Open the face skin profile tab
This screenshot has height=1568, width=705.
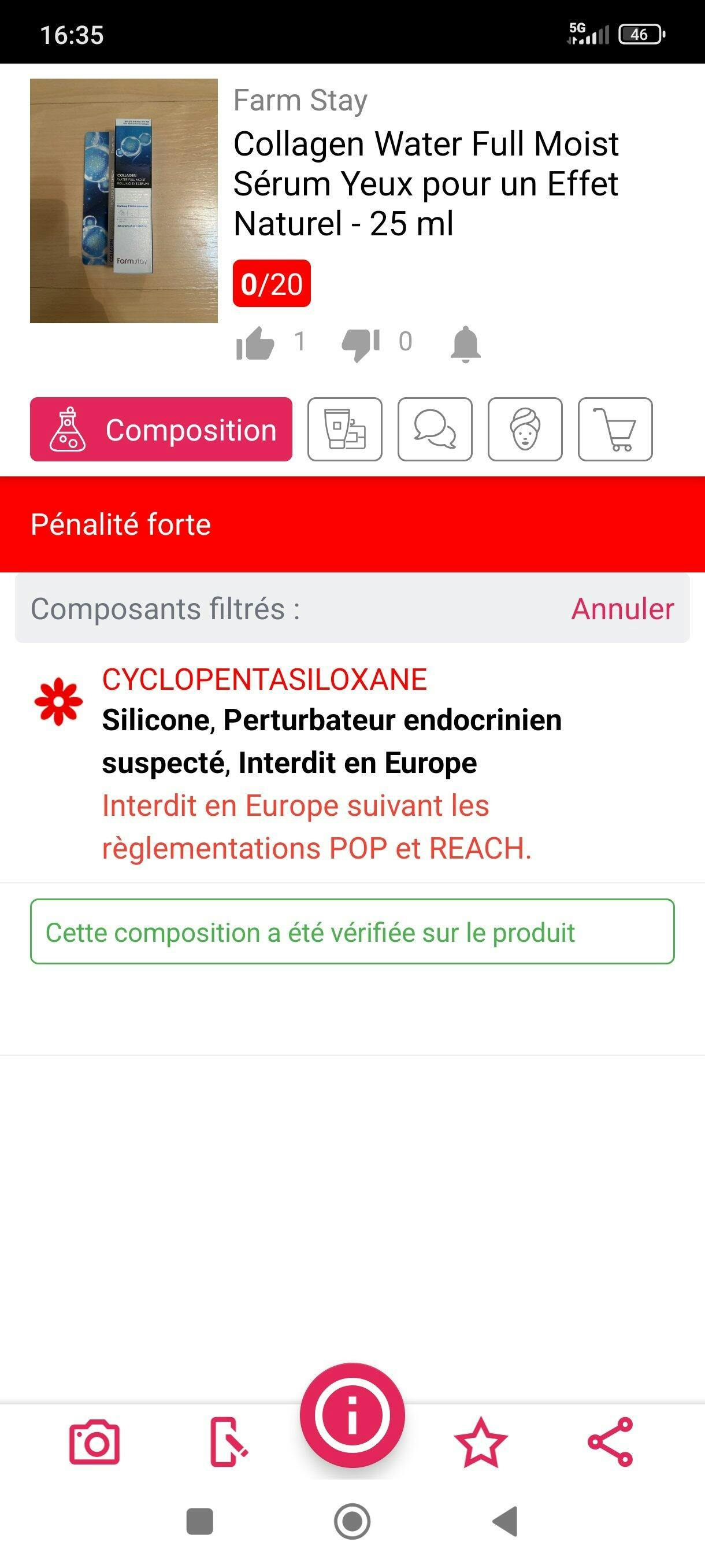[525, 429]
